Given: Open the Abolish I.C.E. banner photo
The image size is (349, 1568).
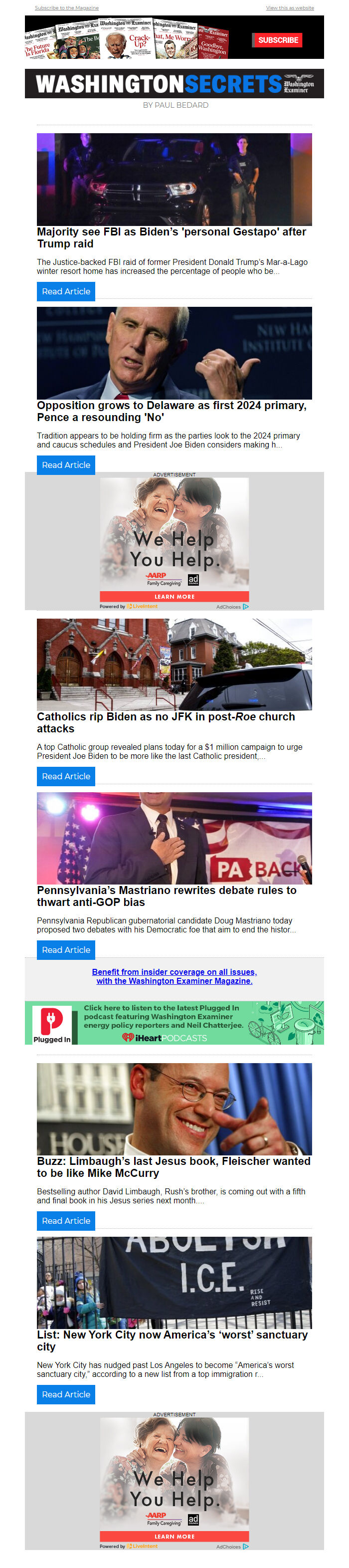Looking at the screenshot, I should [174, 1282].
